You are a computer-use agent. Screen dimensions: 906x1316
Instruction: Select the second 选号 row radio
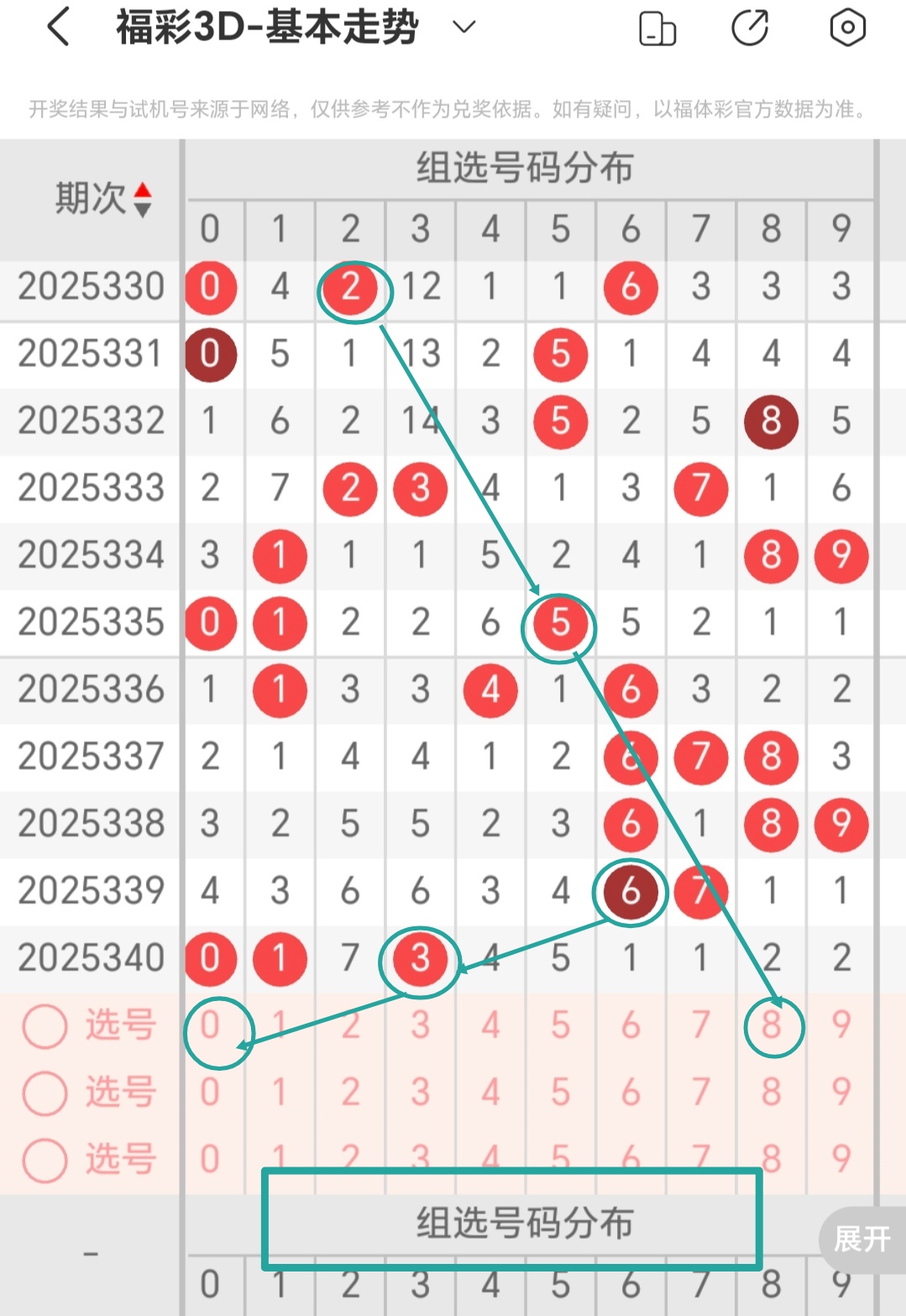coord(45,1093)
